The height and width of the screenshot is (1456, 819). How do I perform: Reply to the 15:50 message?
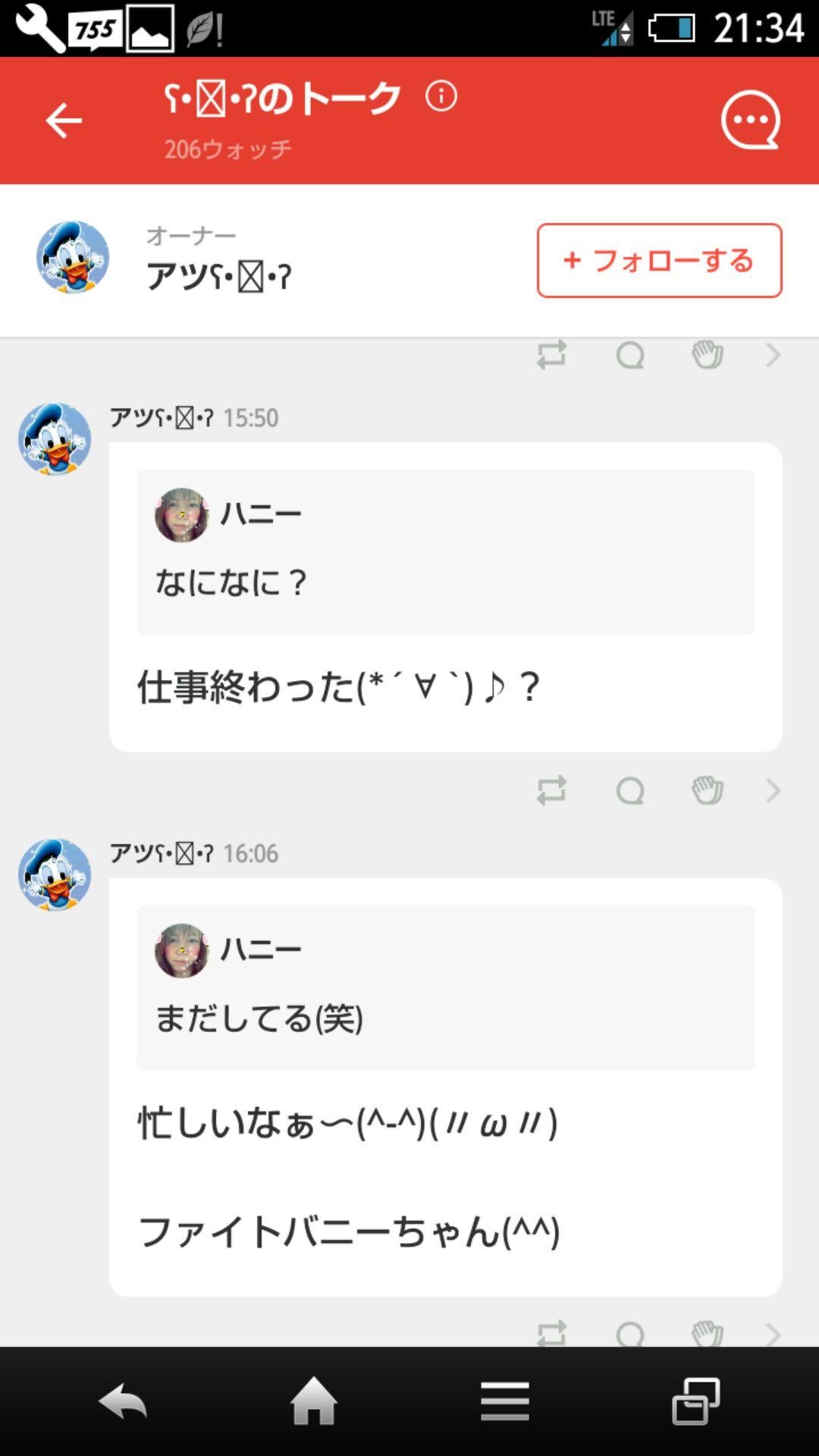pyautogui.click(x=630, y=791)
